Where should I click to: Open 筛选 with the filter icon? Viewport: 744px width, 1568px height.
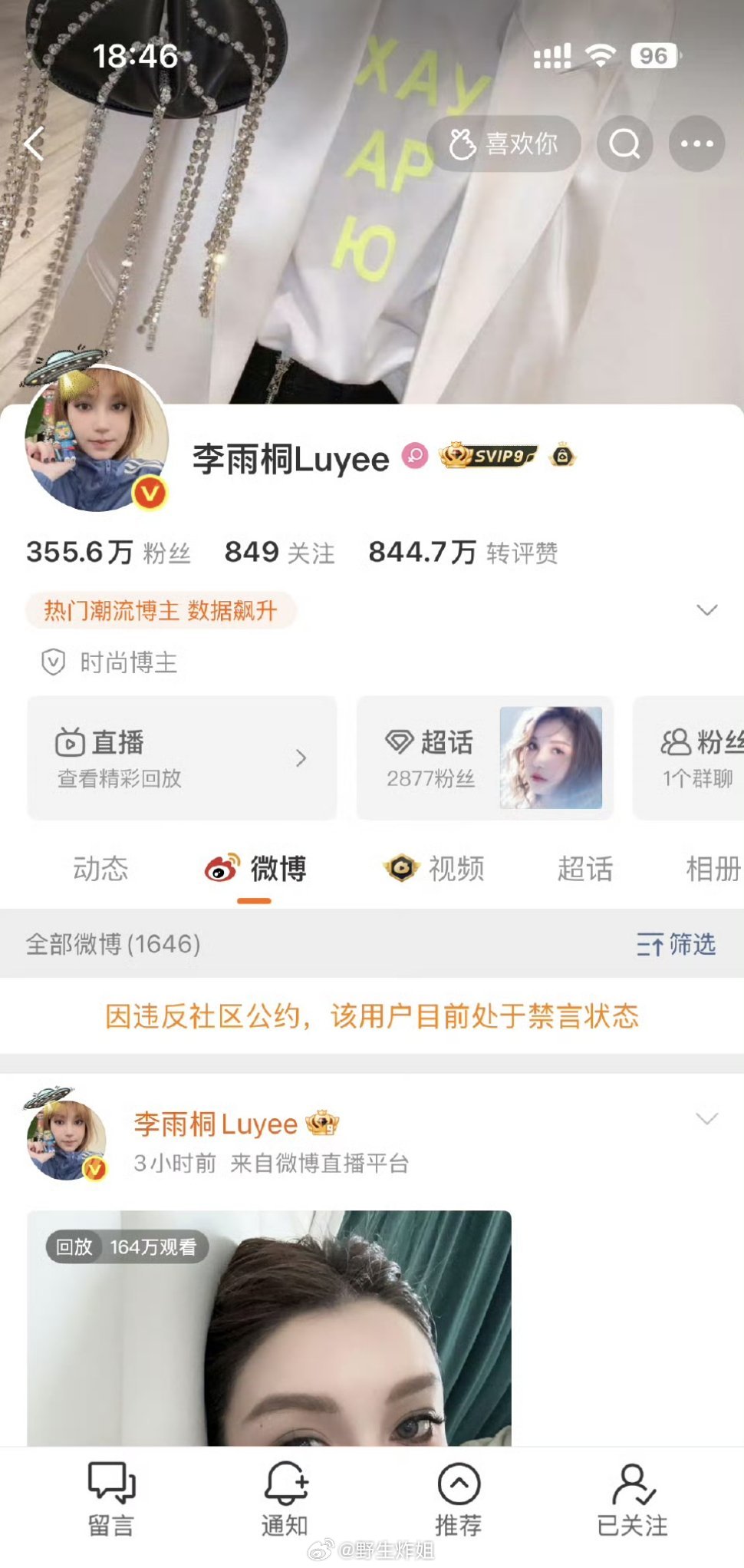(x=653, y=944)
